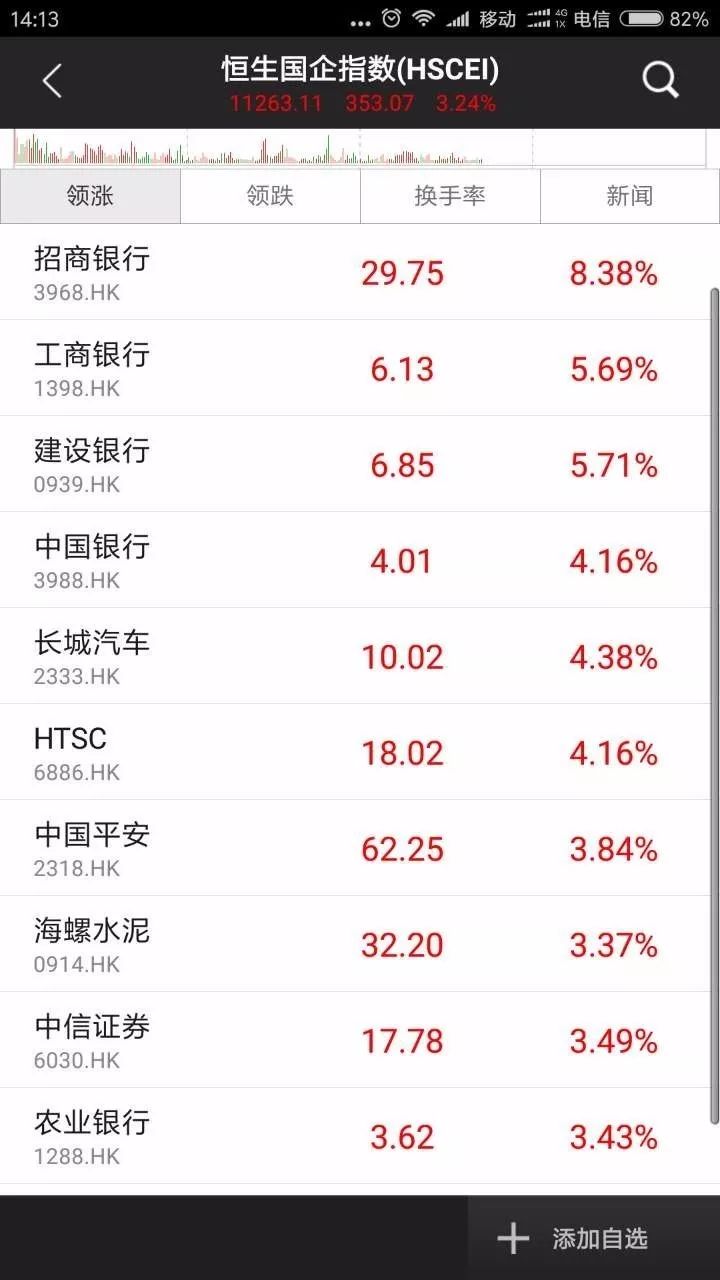Open the 工商银行 1398.HK row
Image resolution: width=720 pixels, height=1280 pixels.
tap(360, 368)
